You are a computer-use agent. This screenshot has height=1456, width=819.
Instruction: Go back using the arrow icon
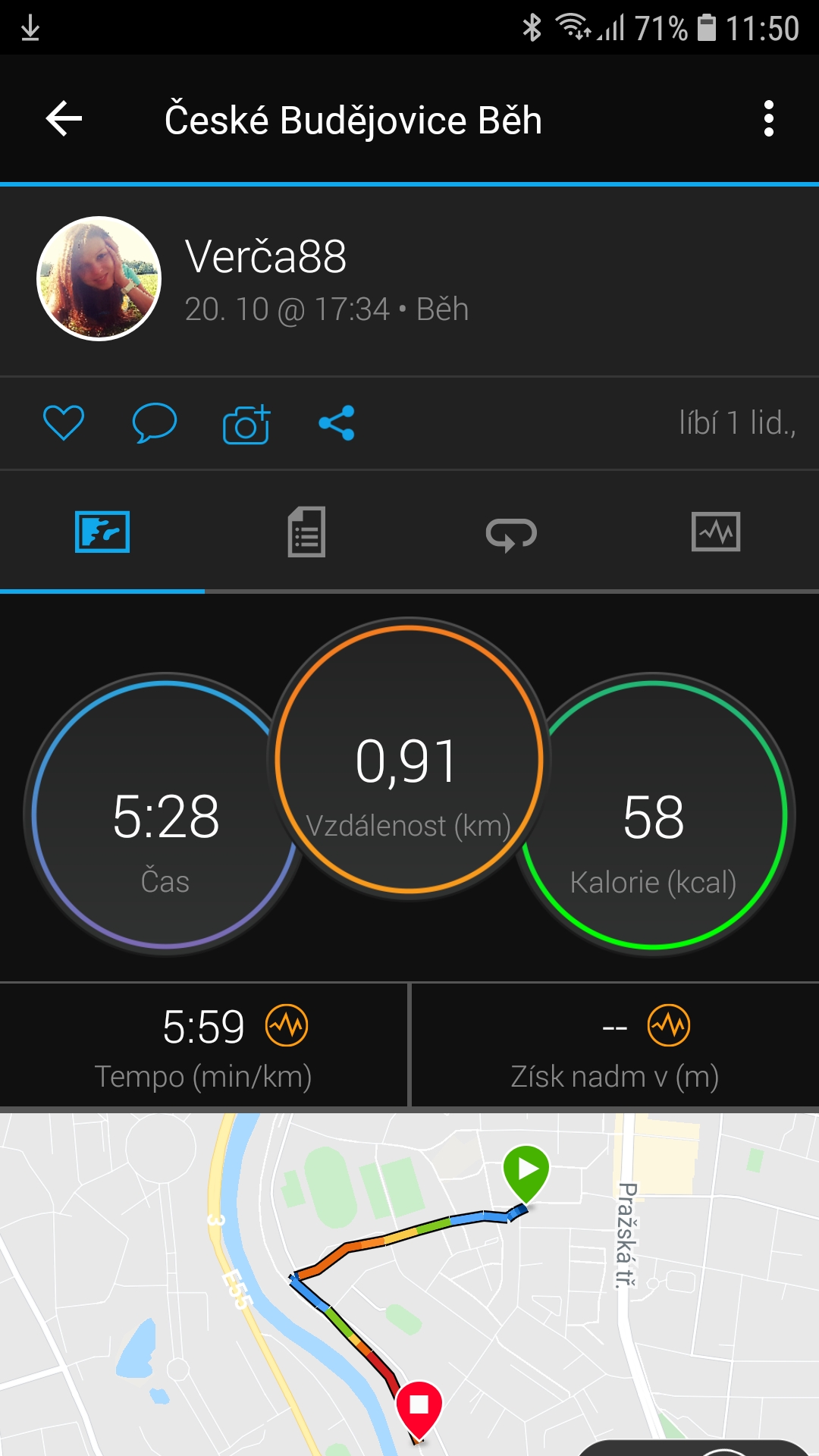(x=64, y=119)
